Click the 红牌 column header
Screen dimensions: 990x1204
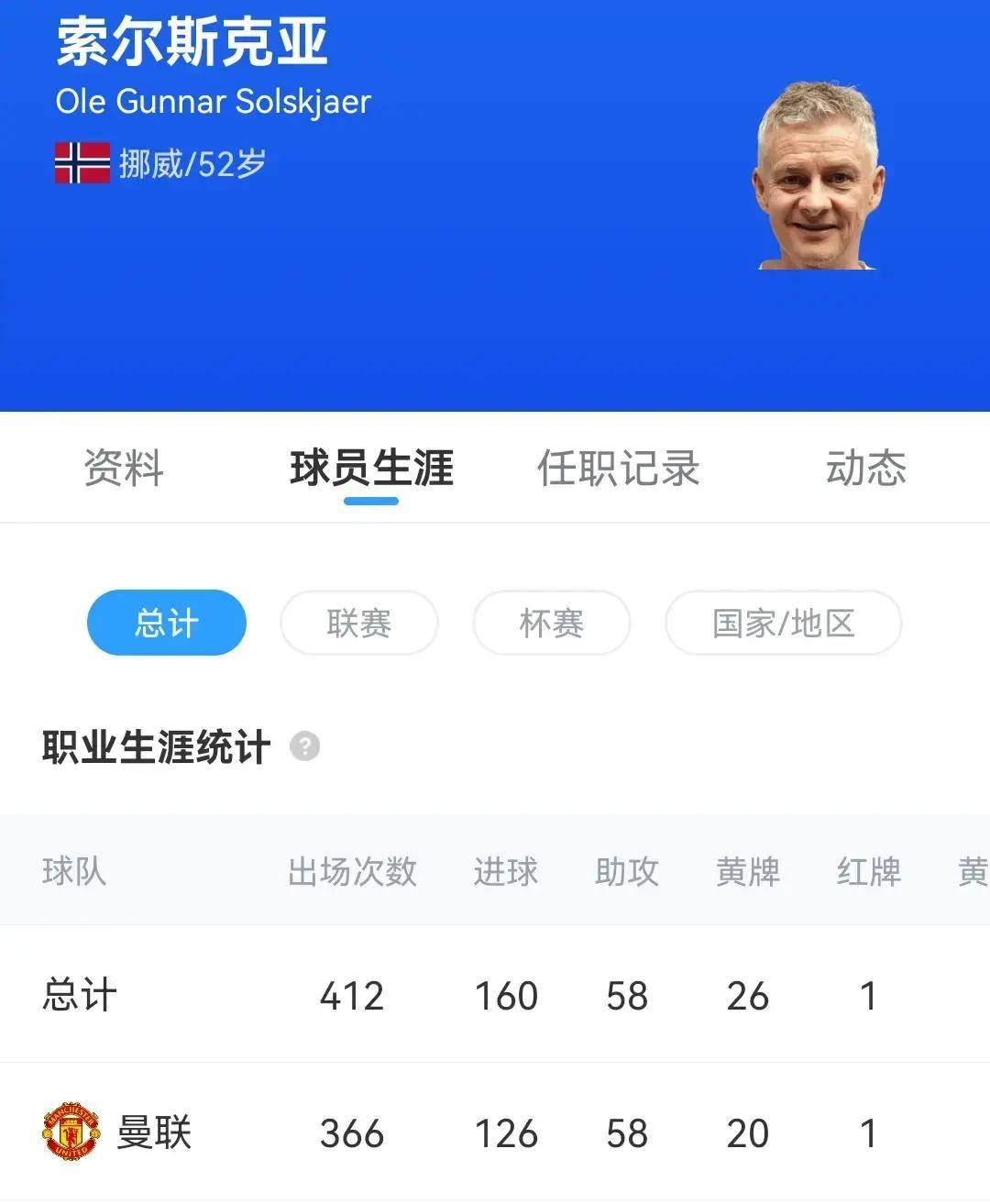866,872
